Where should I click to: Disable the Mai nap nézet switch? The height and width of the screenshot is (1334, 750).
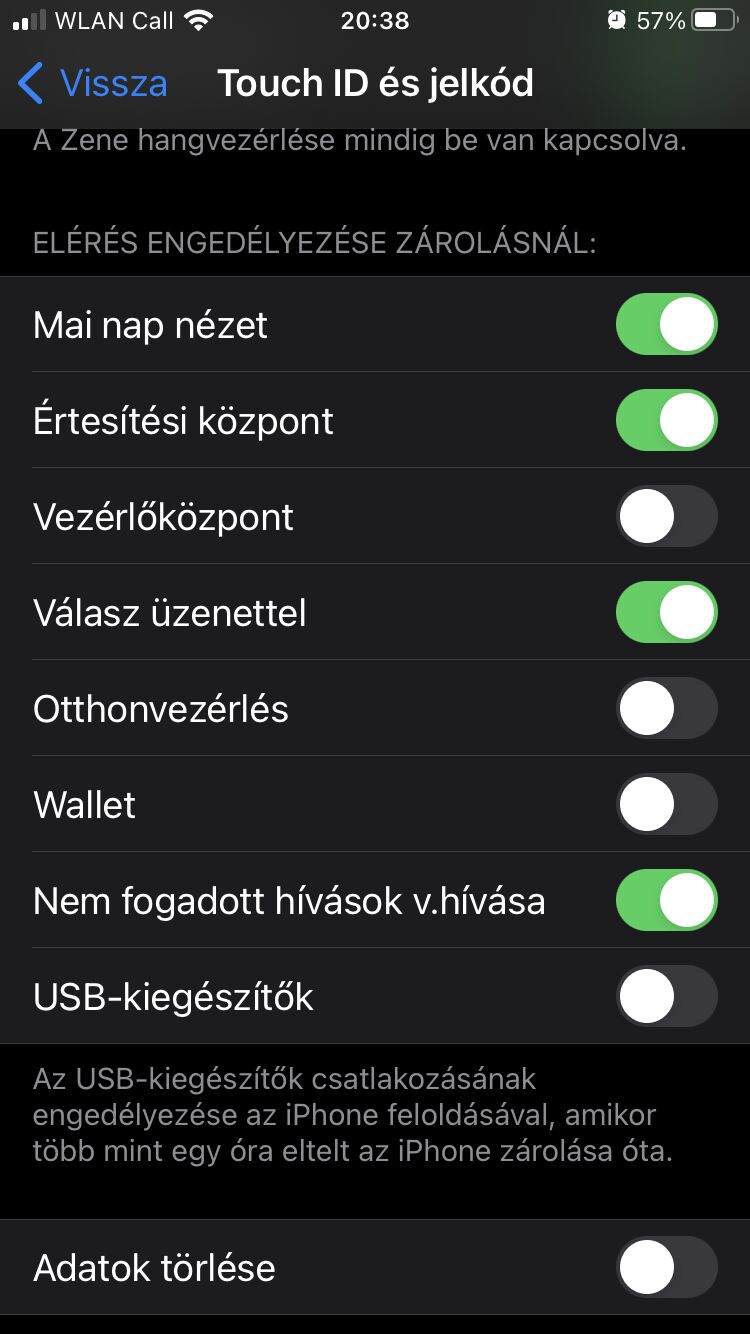pos(667,324)
